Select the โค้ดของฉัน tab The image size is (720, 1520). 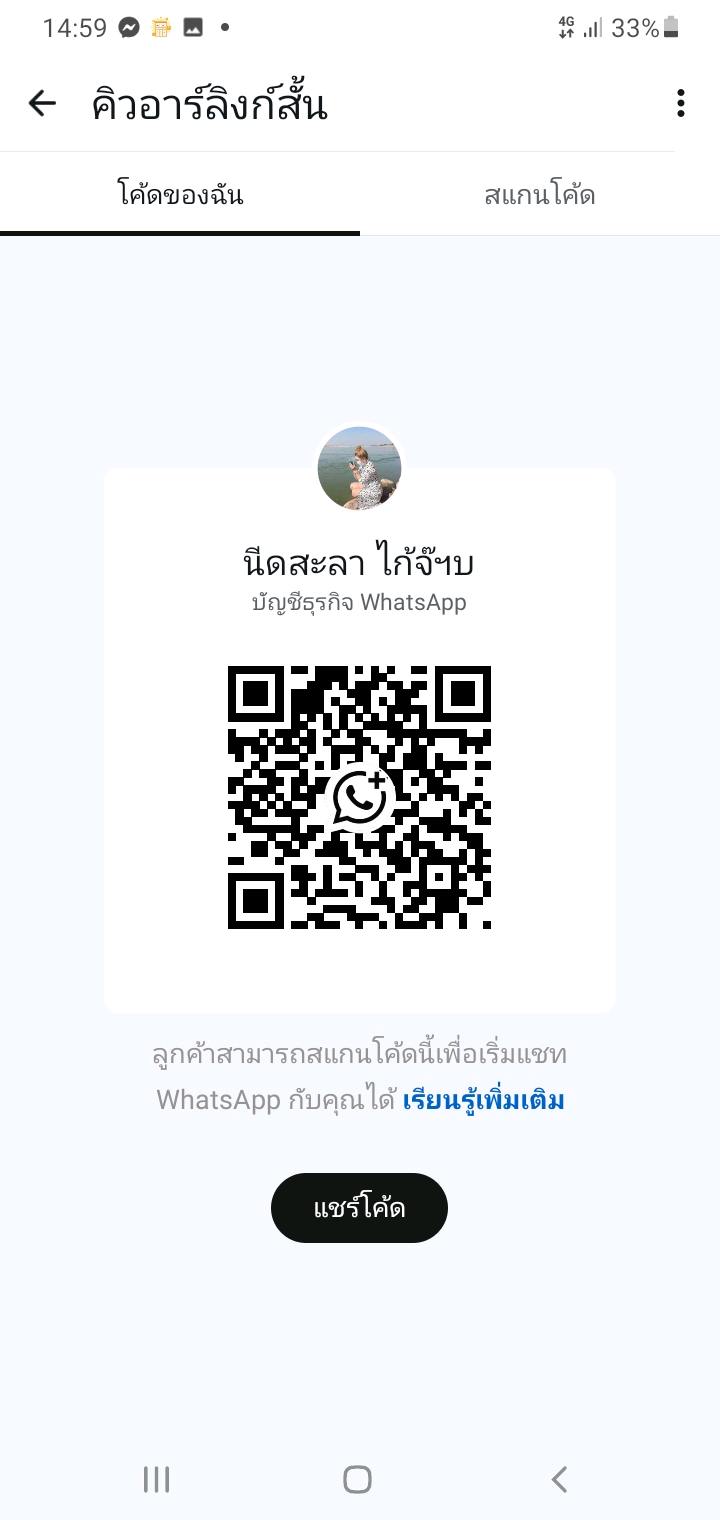click(x=180, y=195)
